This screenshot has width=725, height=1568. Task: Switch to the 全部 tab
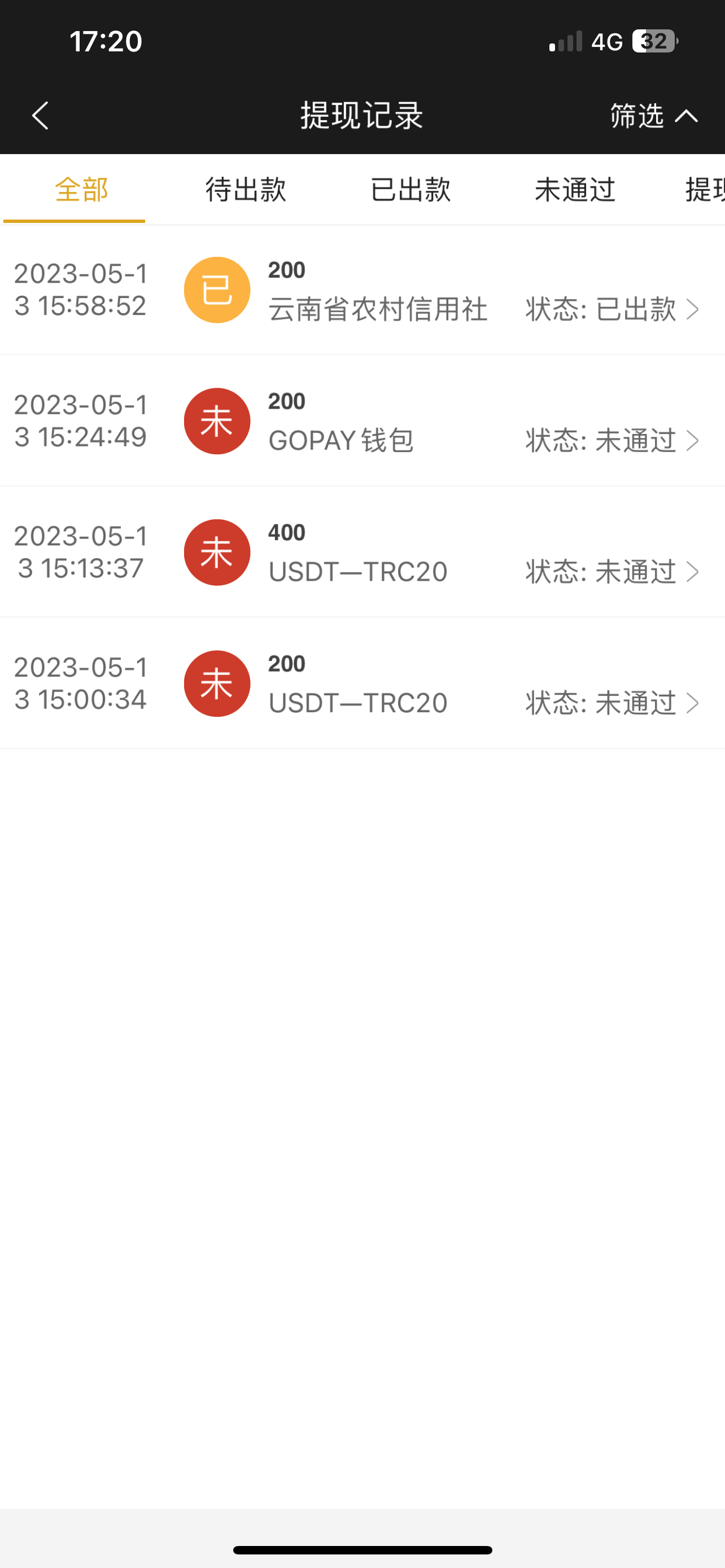[x=81, y=190]
